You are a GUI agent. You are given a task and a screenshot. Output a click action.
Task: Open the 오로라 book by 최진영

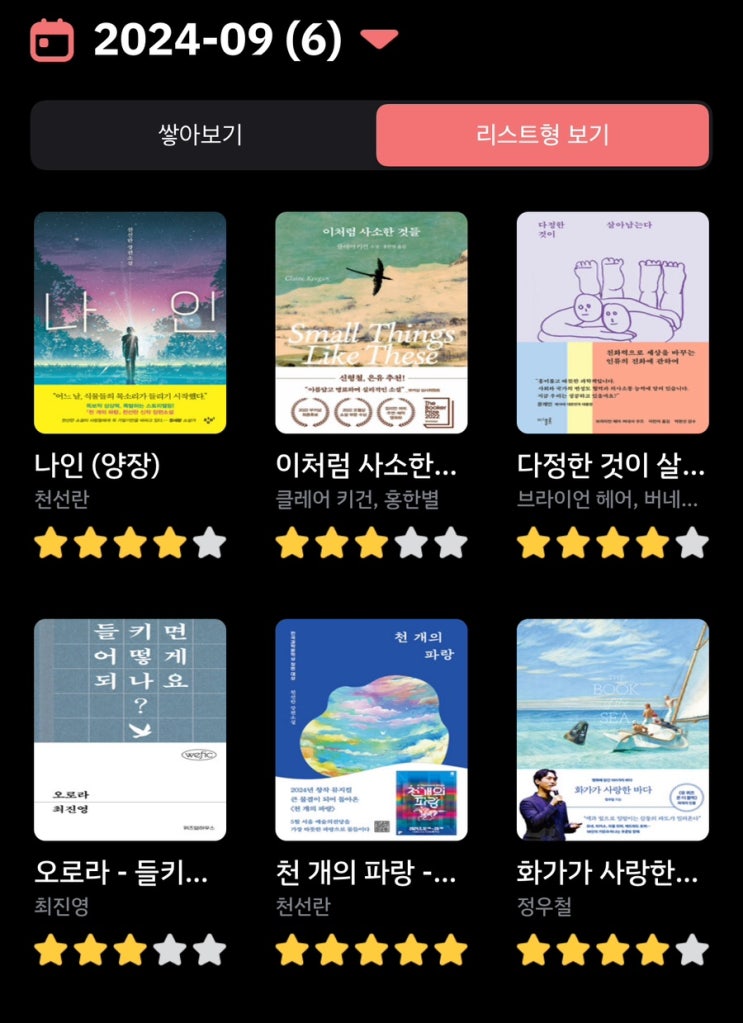tap(130, 729)
